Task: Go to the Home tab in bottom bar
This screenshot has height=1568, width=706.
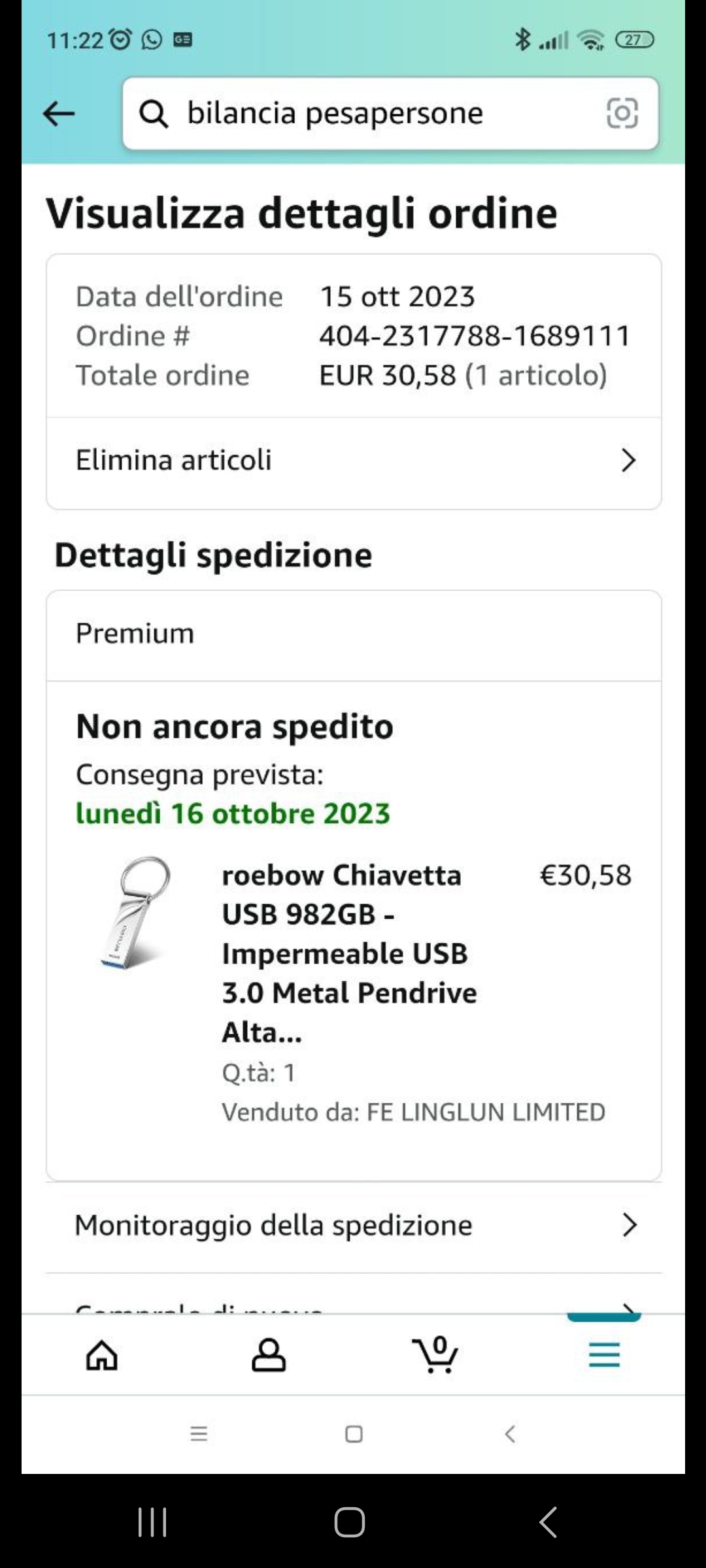Action: [102, 1354]
